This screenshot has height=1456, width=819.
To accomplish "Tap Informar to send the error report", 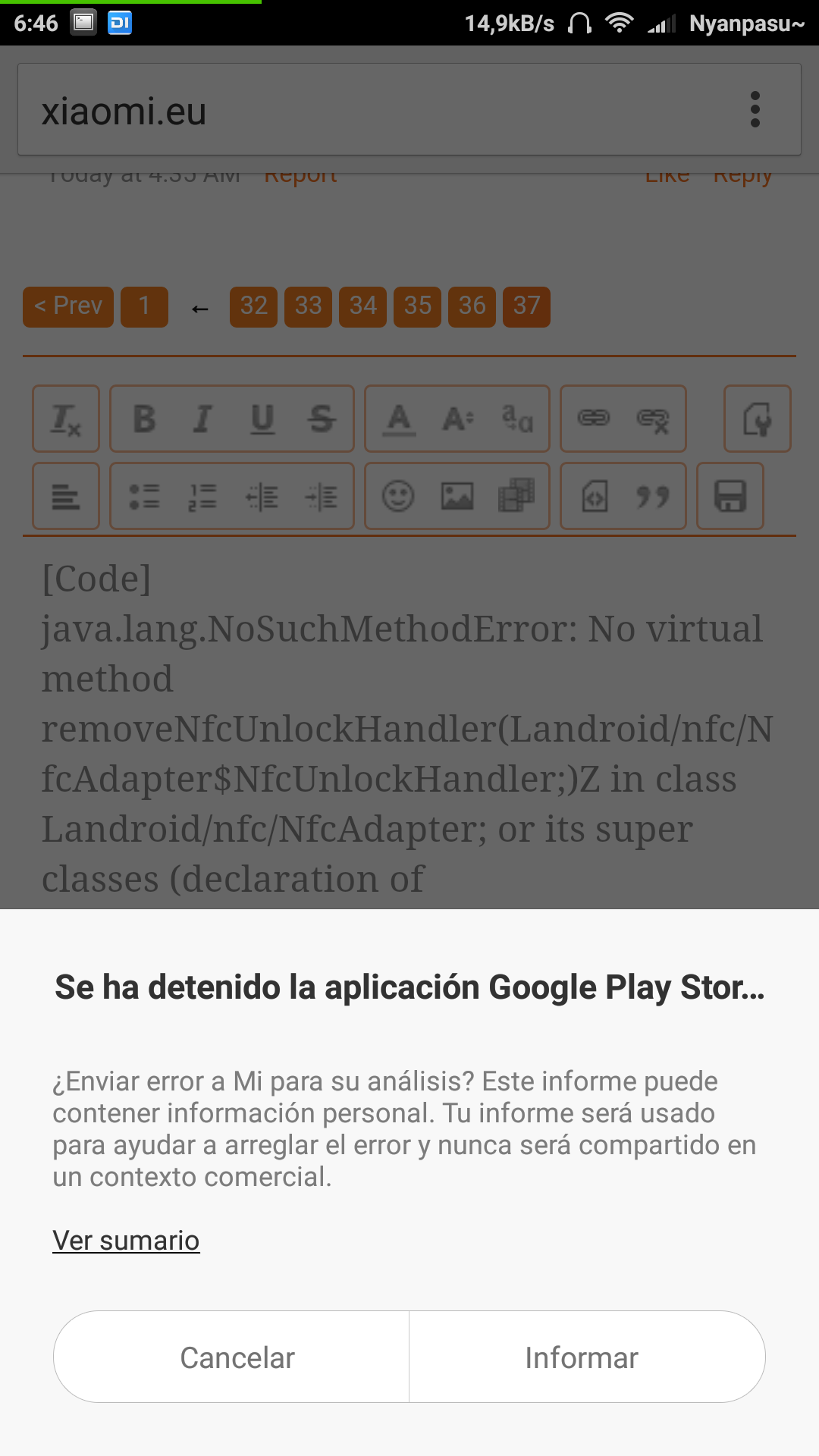I will click(587, 1357).
